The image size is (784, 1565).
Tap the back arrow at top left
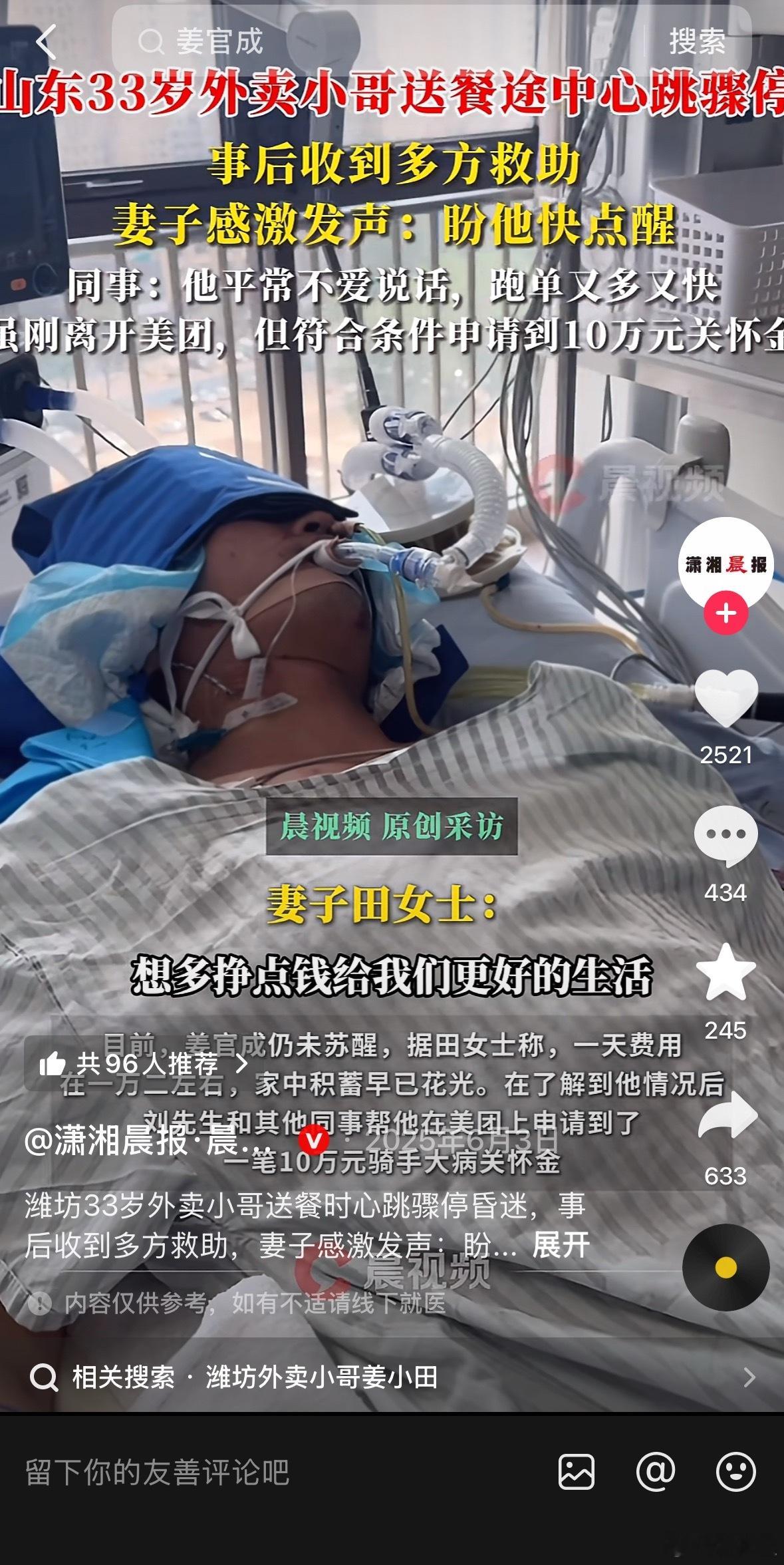tap(45, 43)
